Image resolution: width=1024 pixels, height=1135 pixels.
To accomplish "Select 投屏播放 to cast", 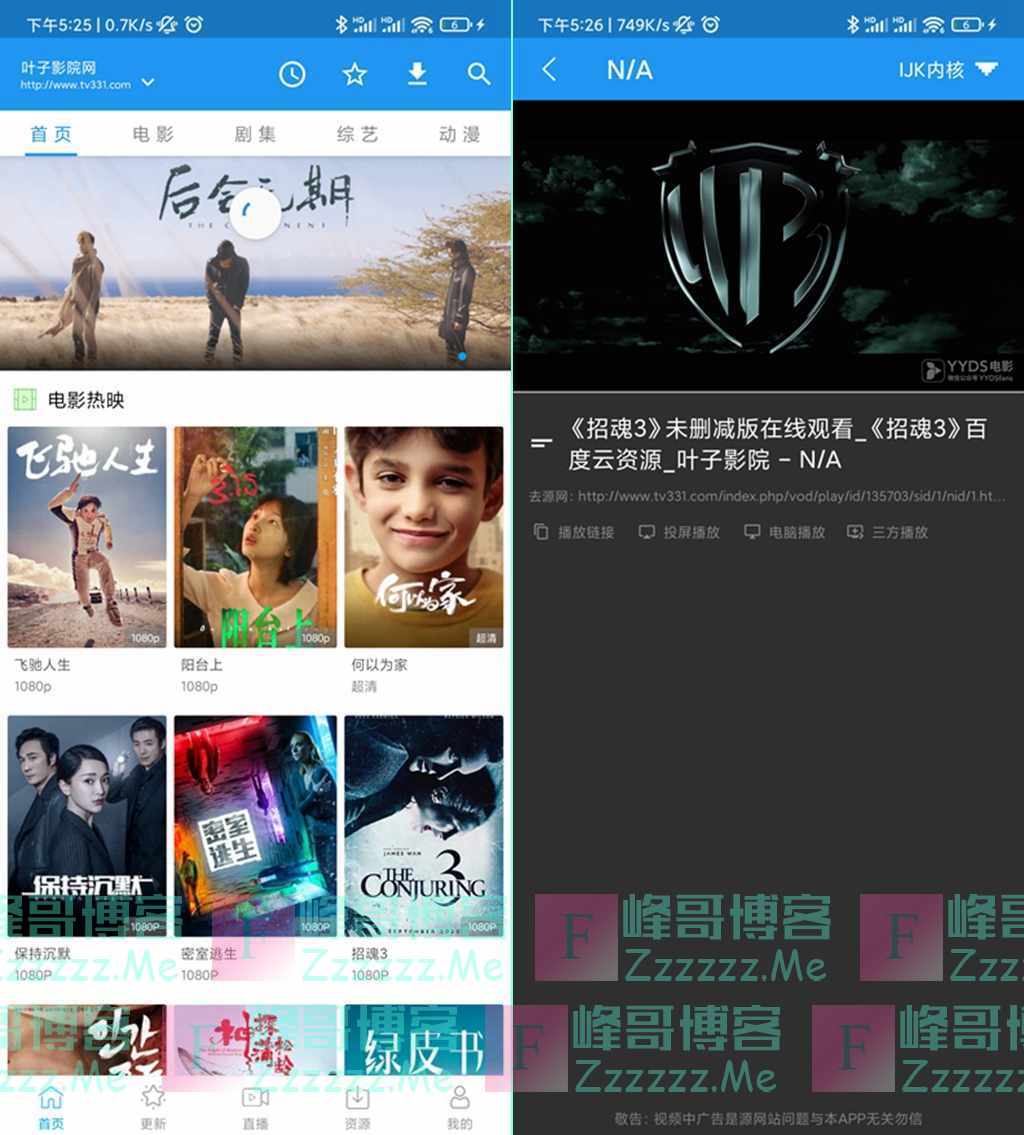I will tap(680, 532).
